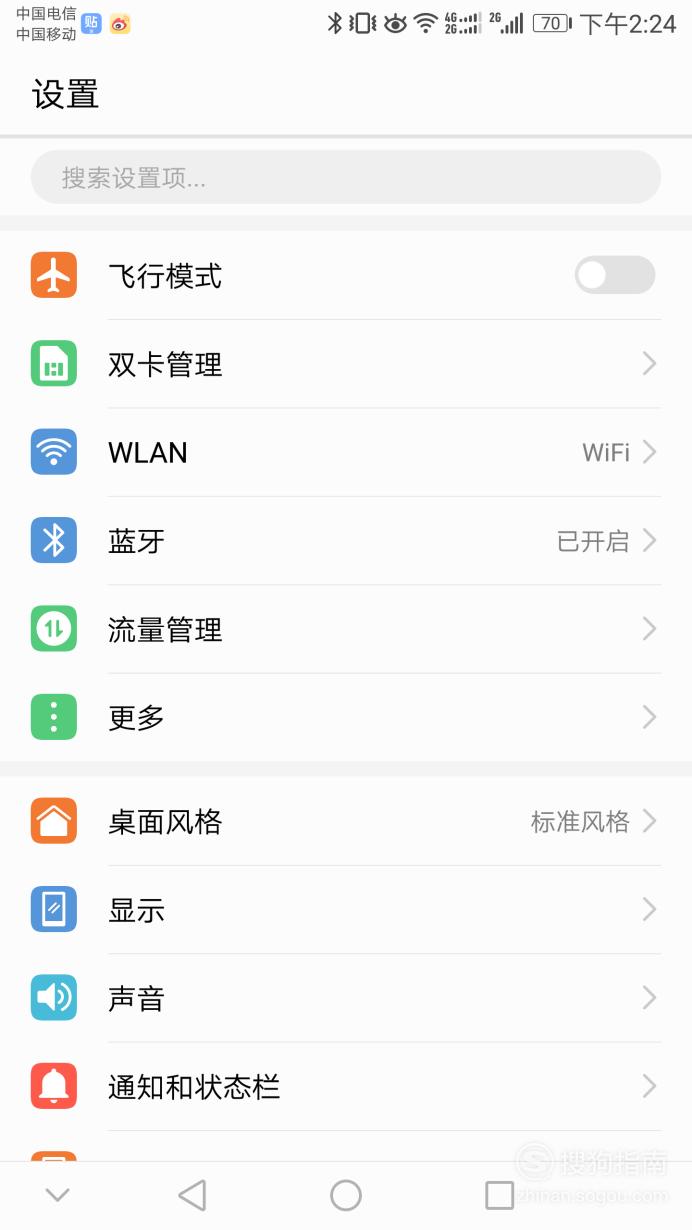Open 桌面风格 settings
Viewport: 692px width, 1230px height.
[x=346, y=822]
